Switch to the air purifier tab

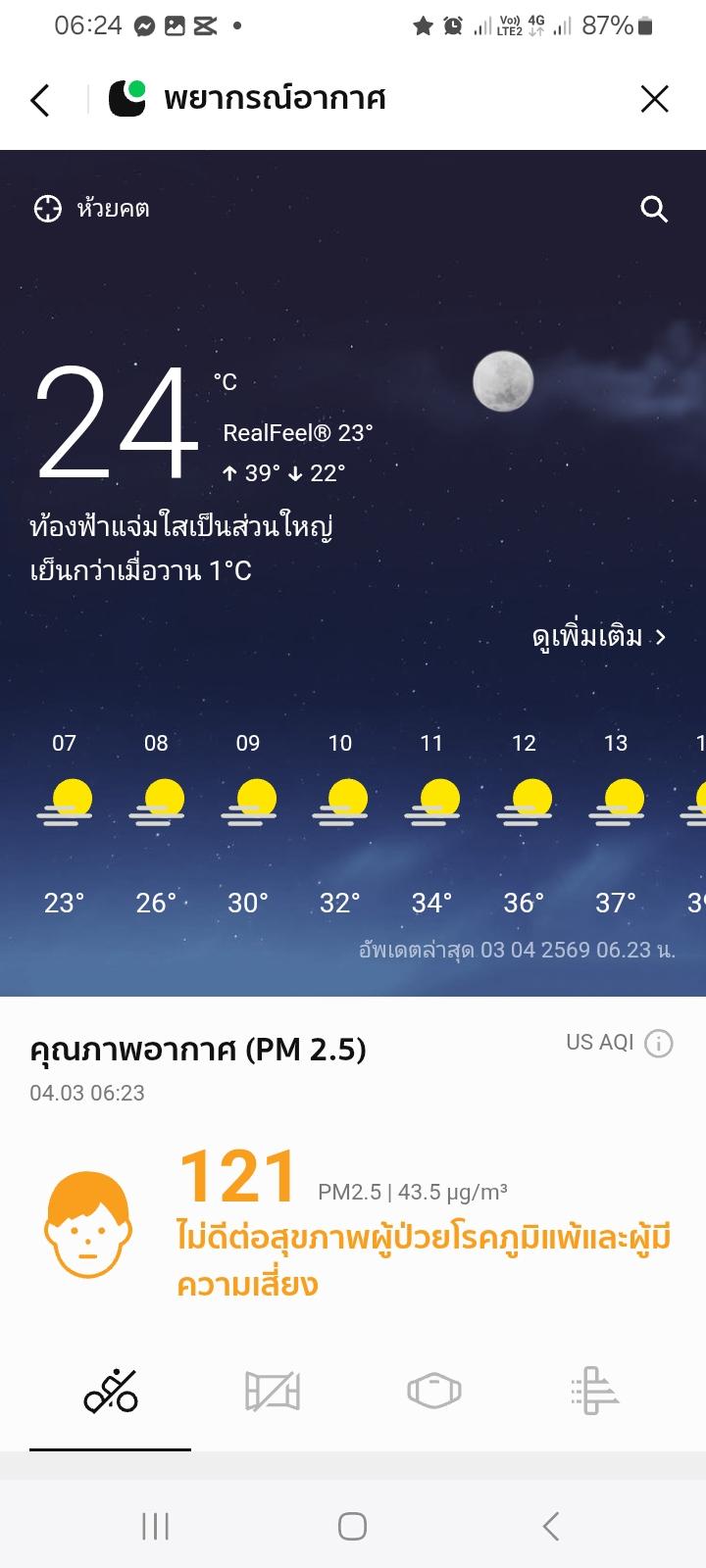click(x=594, y=1391)
